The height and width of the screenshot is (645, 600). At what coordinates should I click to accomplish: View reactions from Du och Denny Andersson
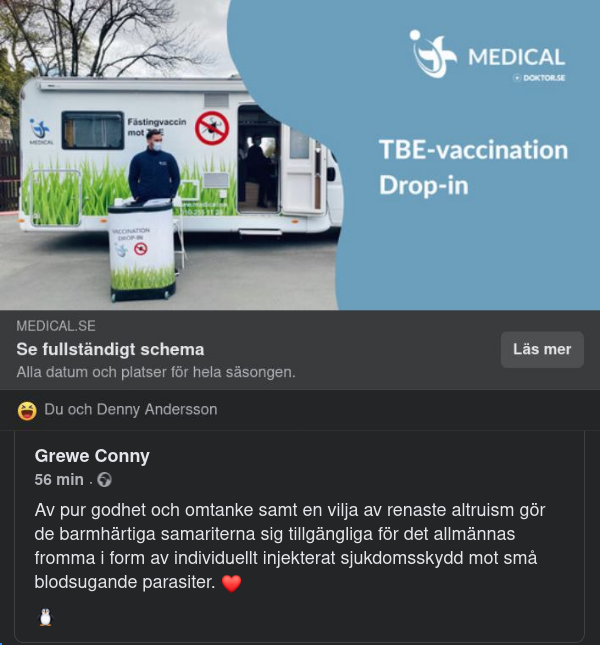coord(130,410)
